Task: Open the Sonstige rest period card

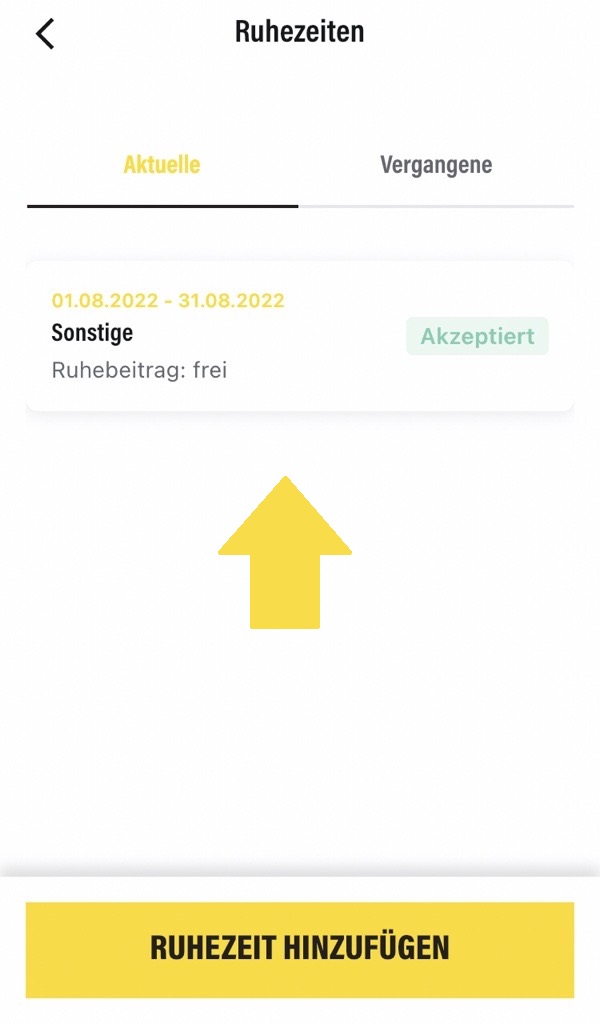Action: pyautogui.click(x=299, y=336)
